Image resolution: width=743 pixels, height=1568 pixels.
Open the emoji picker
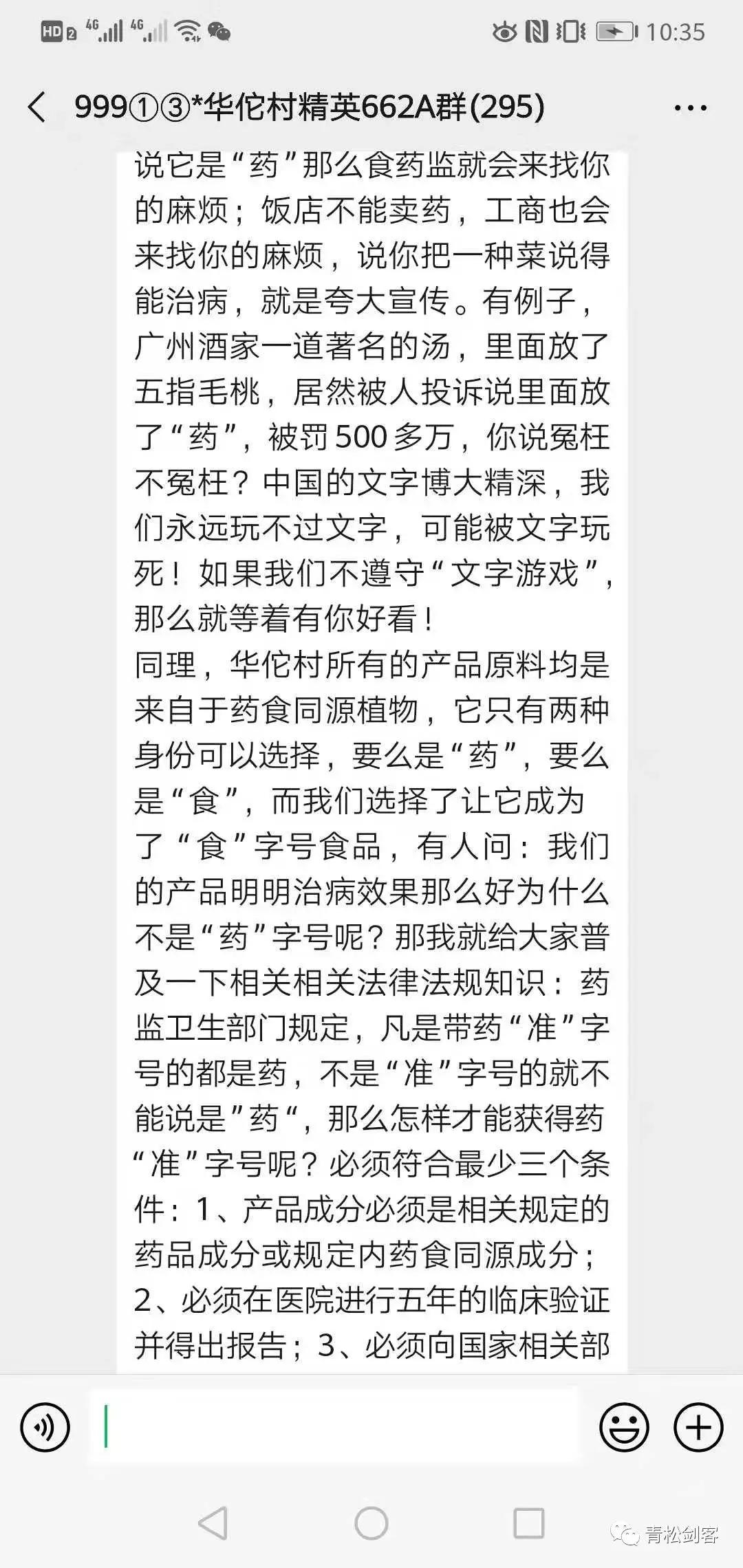(624, 1428)
